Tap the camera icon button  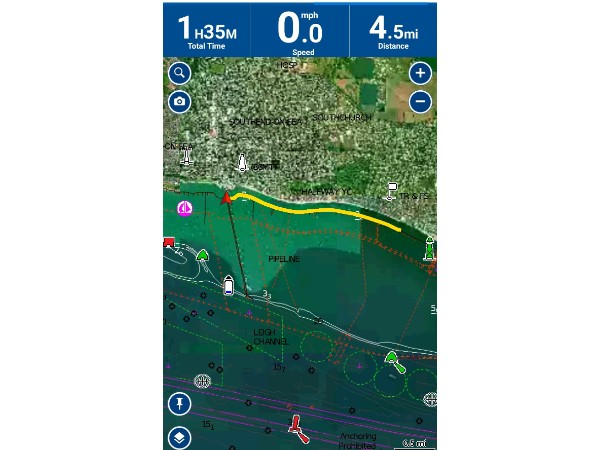coord(179,101)
